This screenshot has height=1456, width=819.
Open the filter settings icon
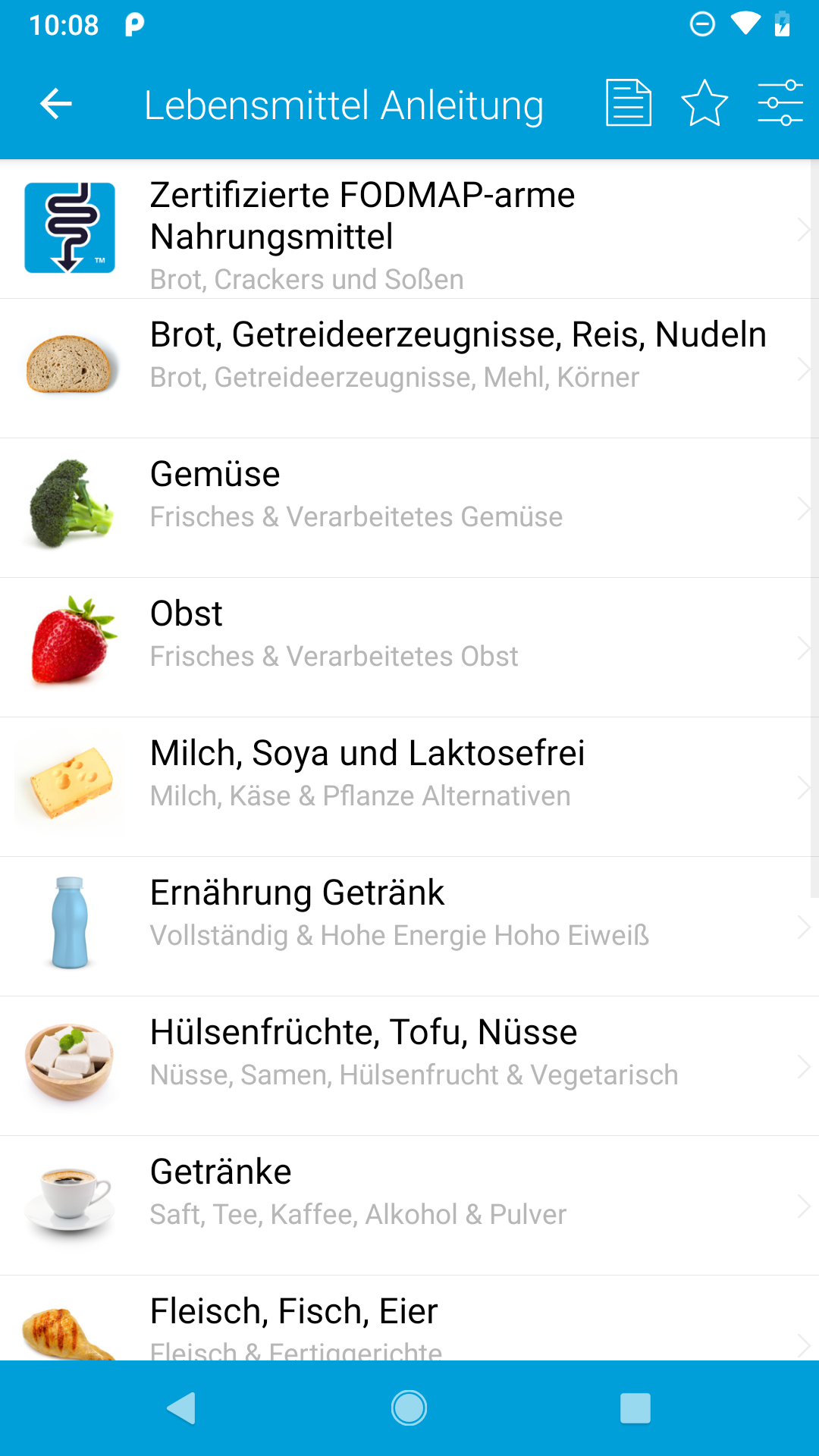780,104
